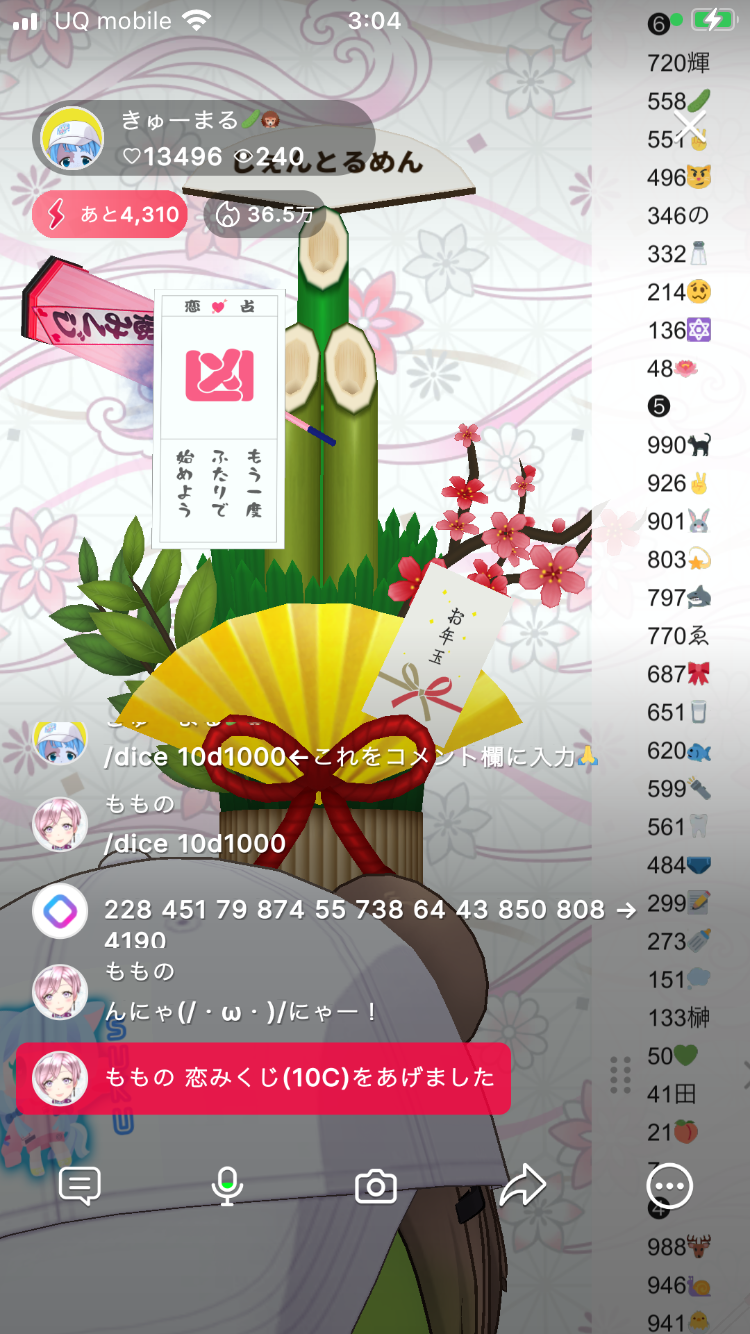This screenshot has height=1334, width=750.
Task: Open the comment input icon
Action: coord(80,1187)
